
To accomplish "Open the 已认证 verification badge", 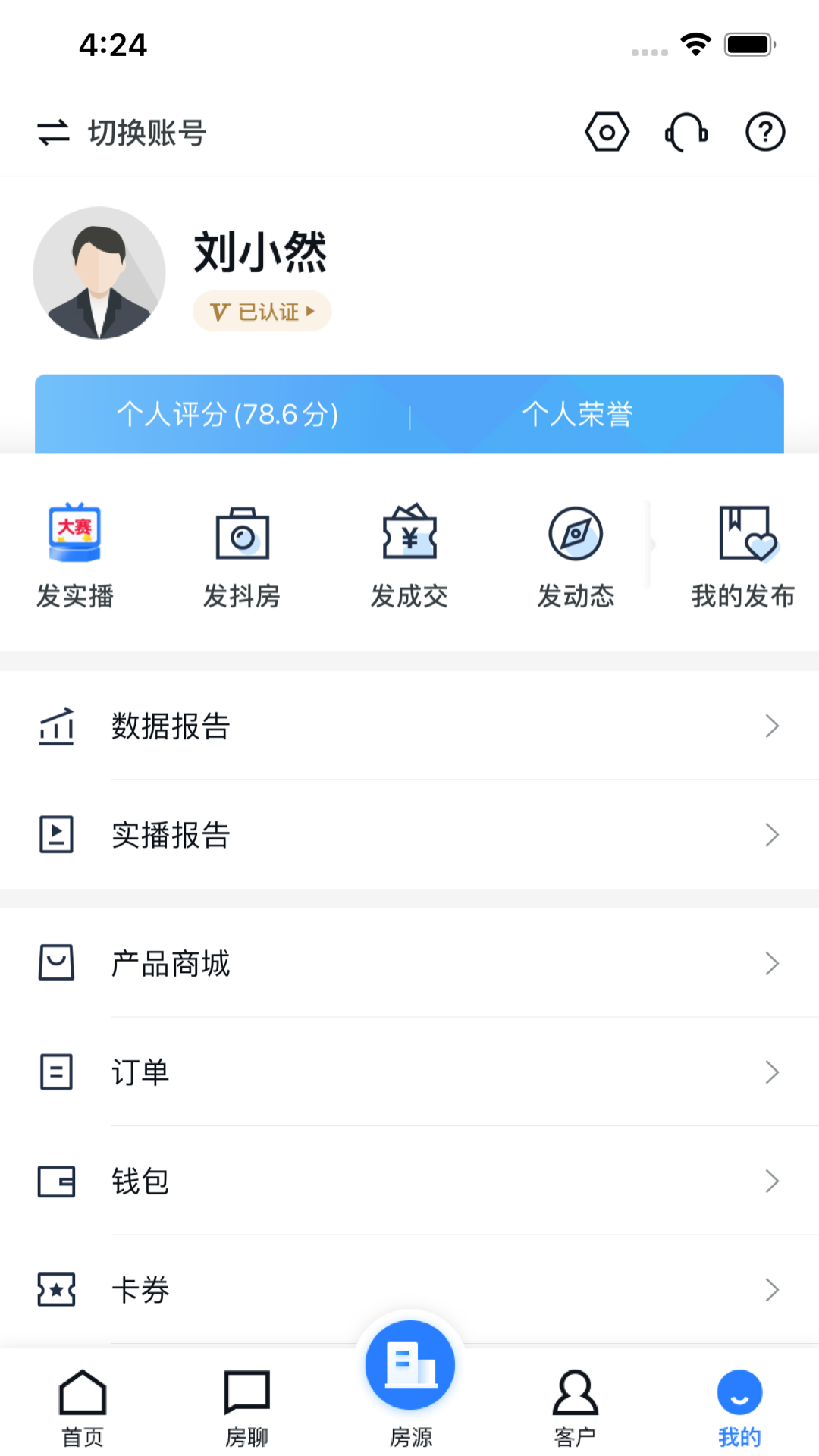I will tap(262, 311).
